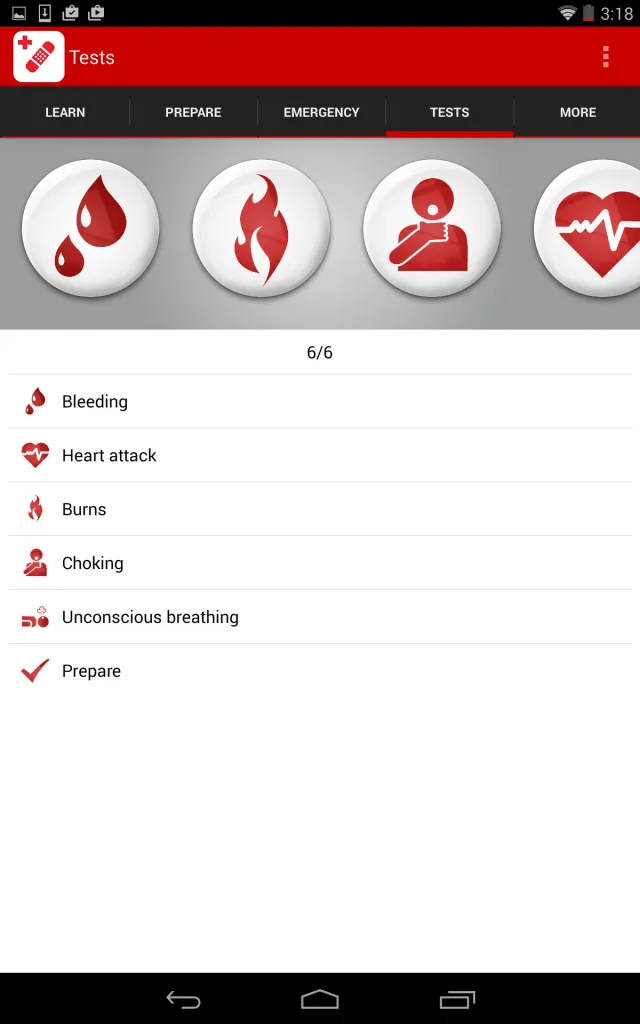Go back using the system back button
The image size is (640, 1024).
point(183,999)
